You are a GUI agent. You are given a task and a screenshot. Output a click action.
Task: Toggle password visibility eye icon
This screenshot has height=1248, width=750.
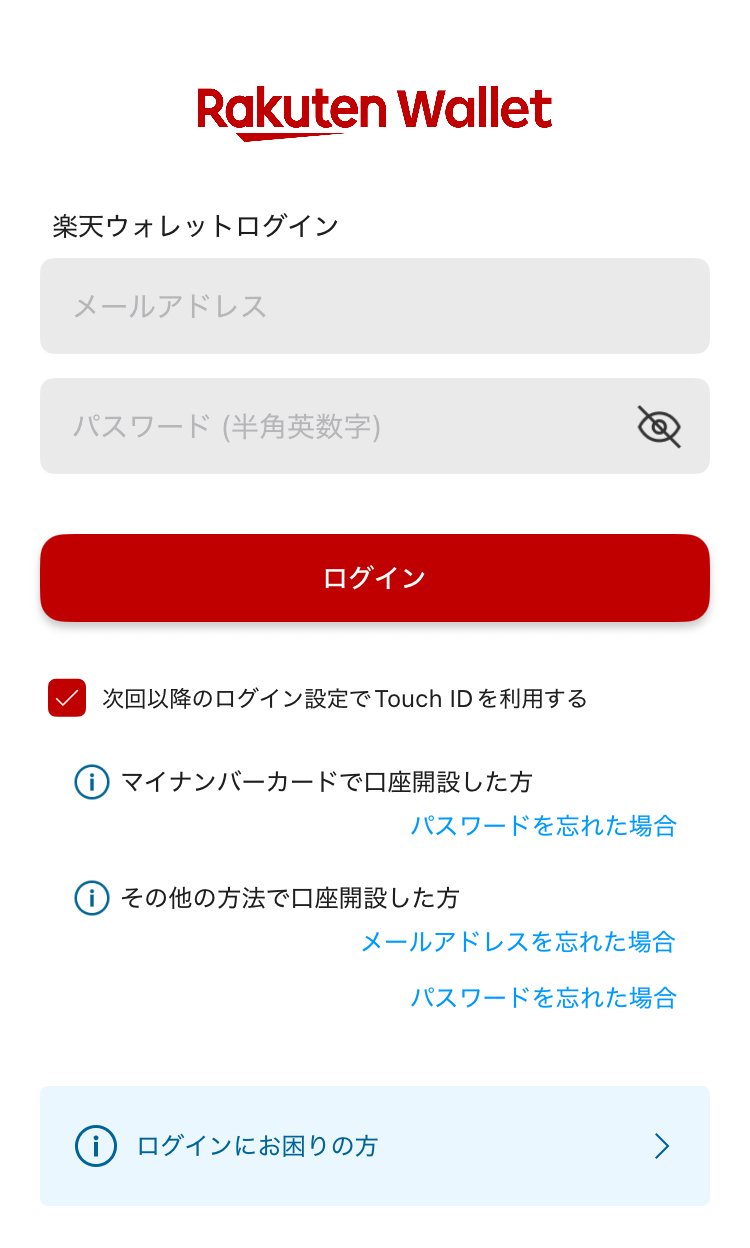[659, 427]
